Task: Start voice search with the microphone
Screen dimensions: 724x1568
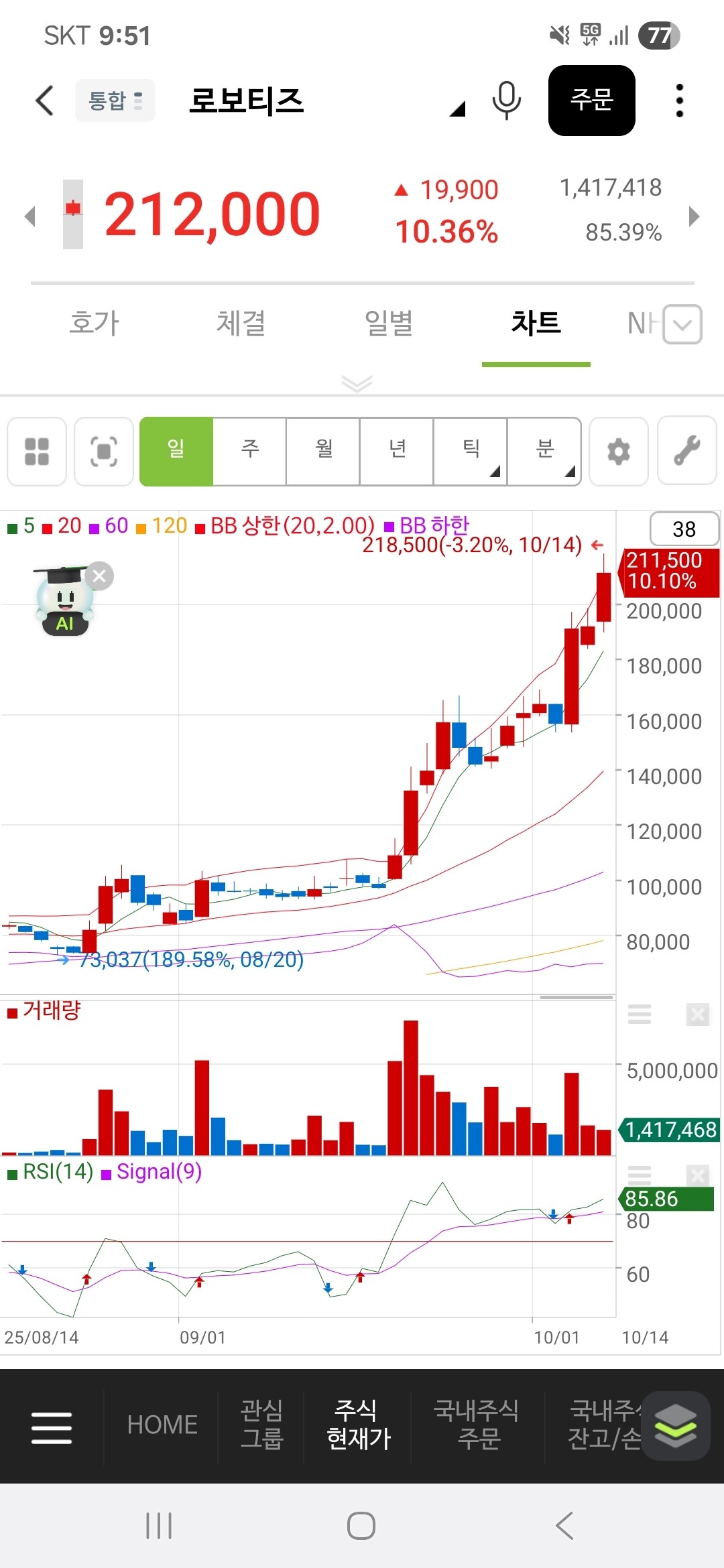Action: pos(506,101)
